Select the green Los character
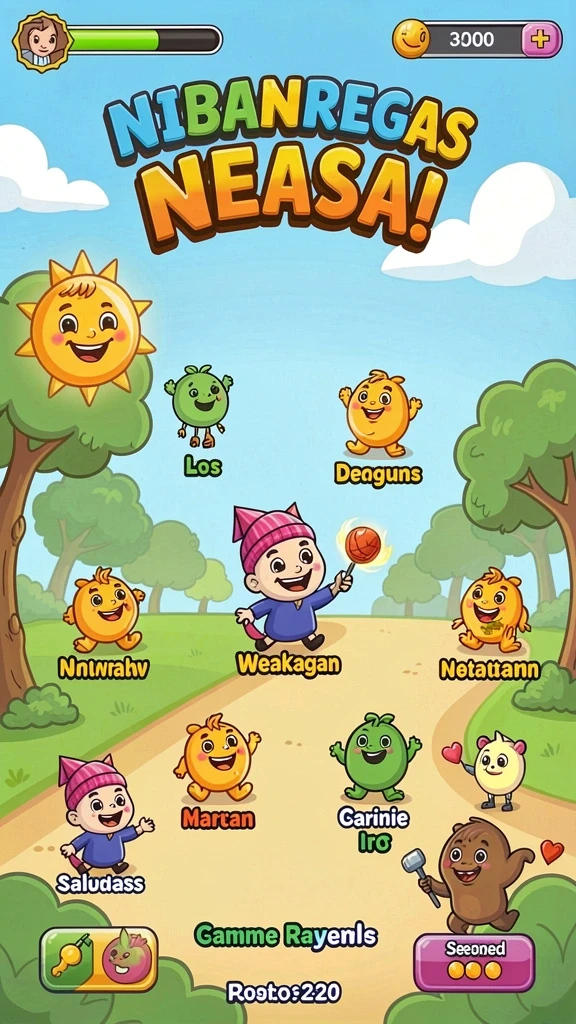This screenshot has width=576, height=1024. (x=199, y=406)
